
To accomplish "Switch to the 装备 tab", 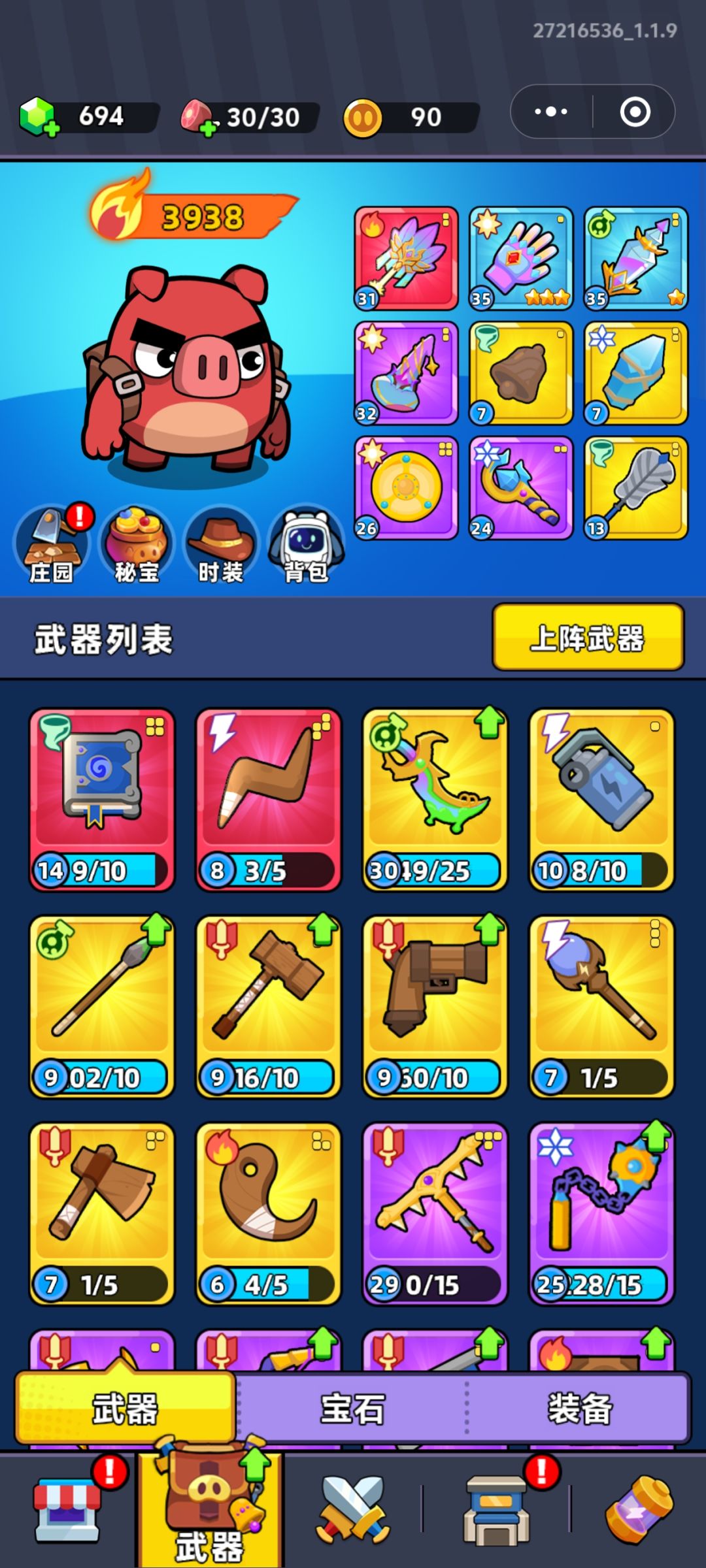I will pos(579,1408).
